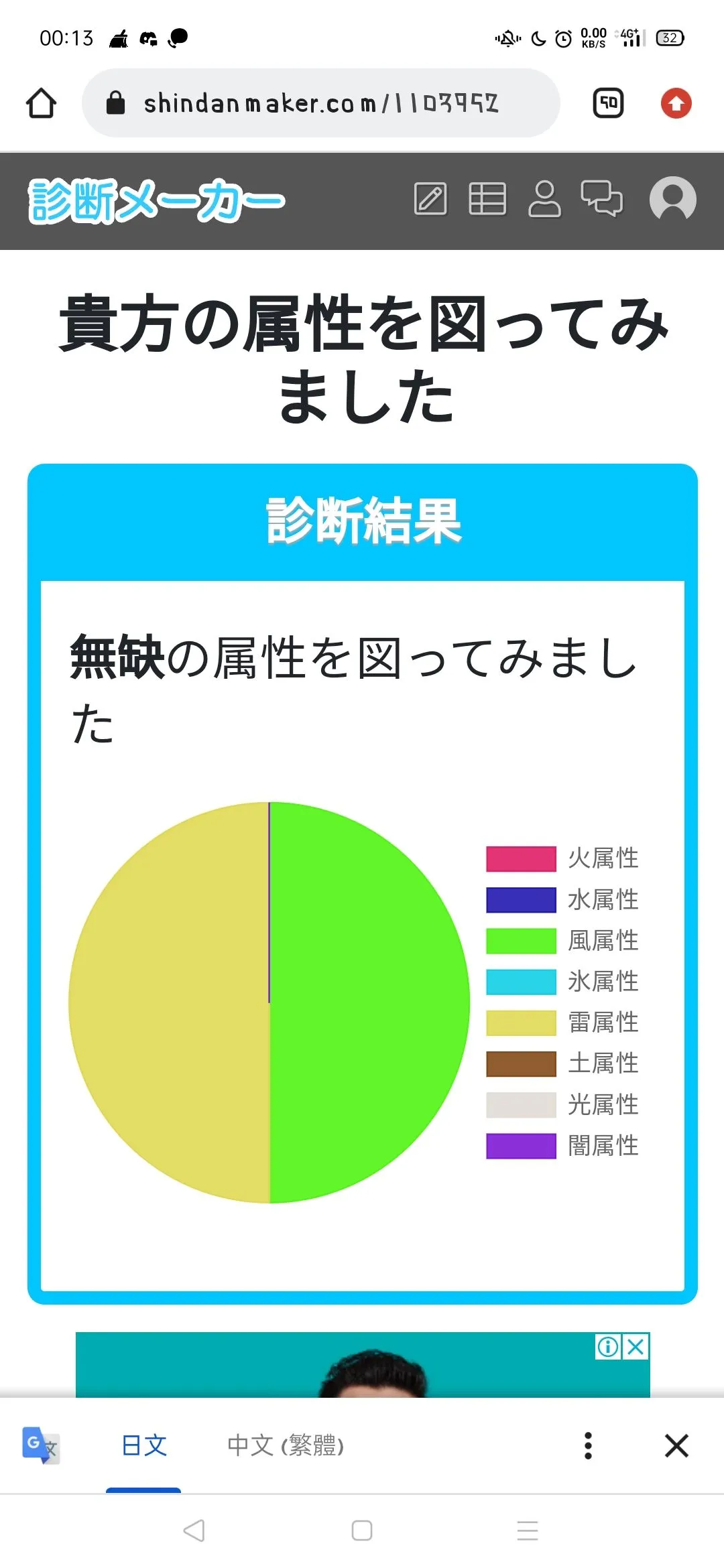Open translate bar overflow options
The height and width of the screenshot is (1568, 724).
tap(588, 1445)
